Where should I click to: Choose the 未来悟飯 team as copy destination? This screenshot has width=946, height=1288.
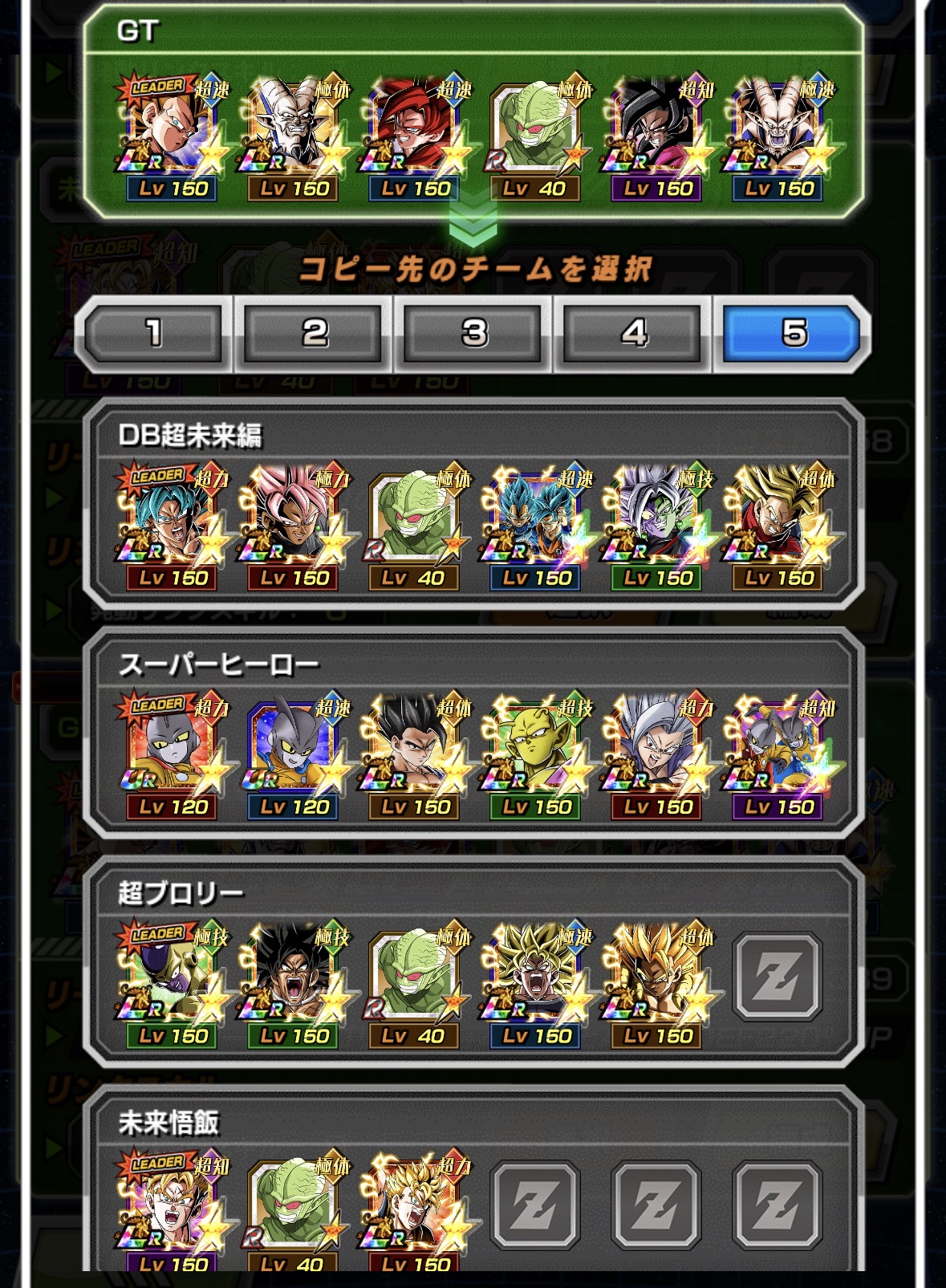click(473, 1188)
